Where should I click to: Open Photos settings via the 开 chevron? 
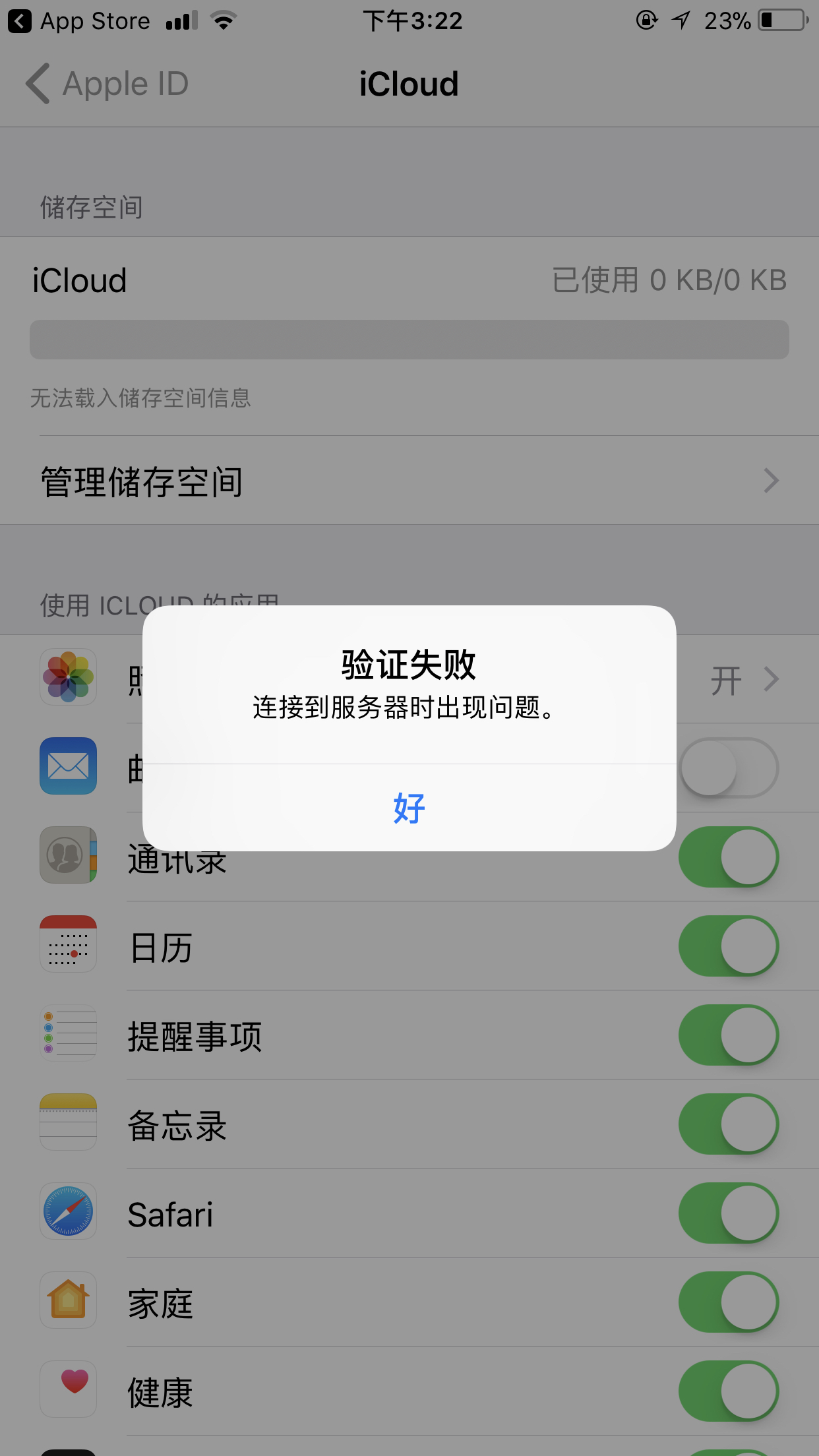(770, 679)
